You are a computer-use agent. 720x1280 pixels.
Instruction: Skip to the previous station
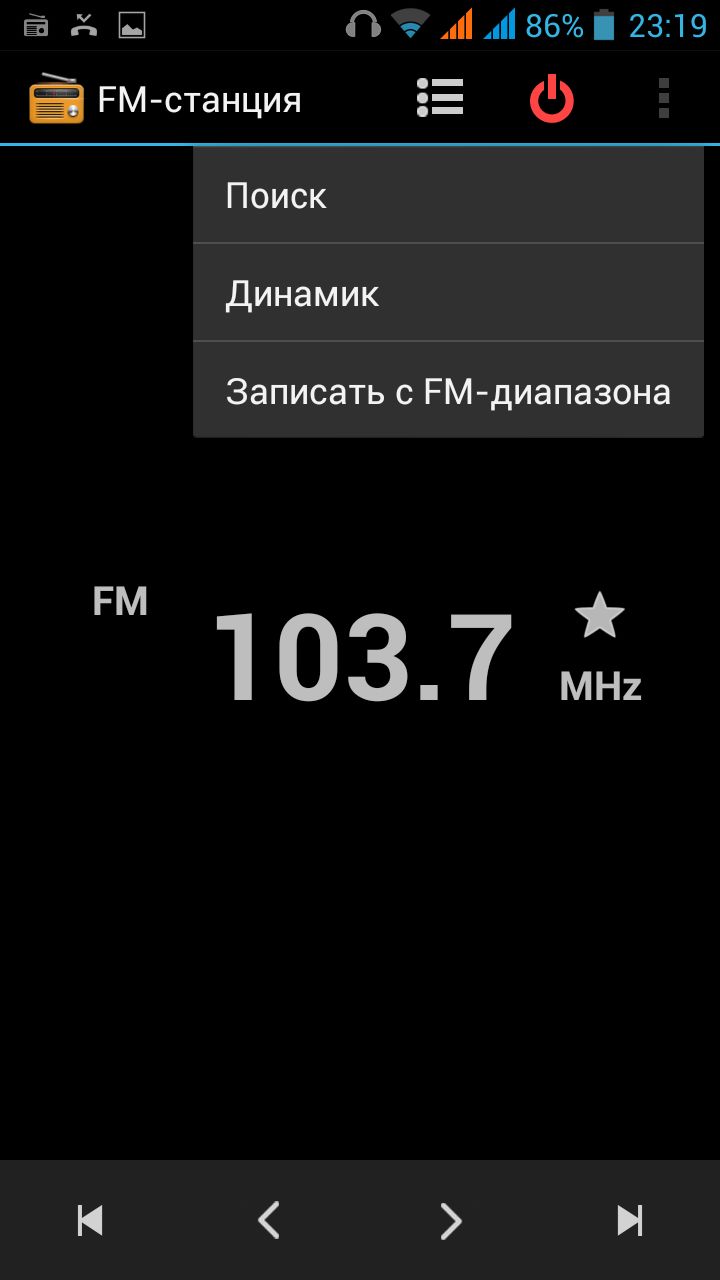(90, 1220)
